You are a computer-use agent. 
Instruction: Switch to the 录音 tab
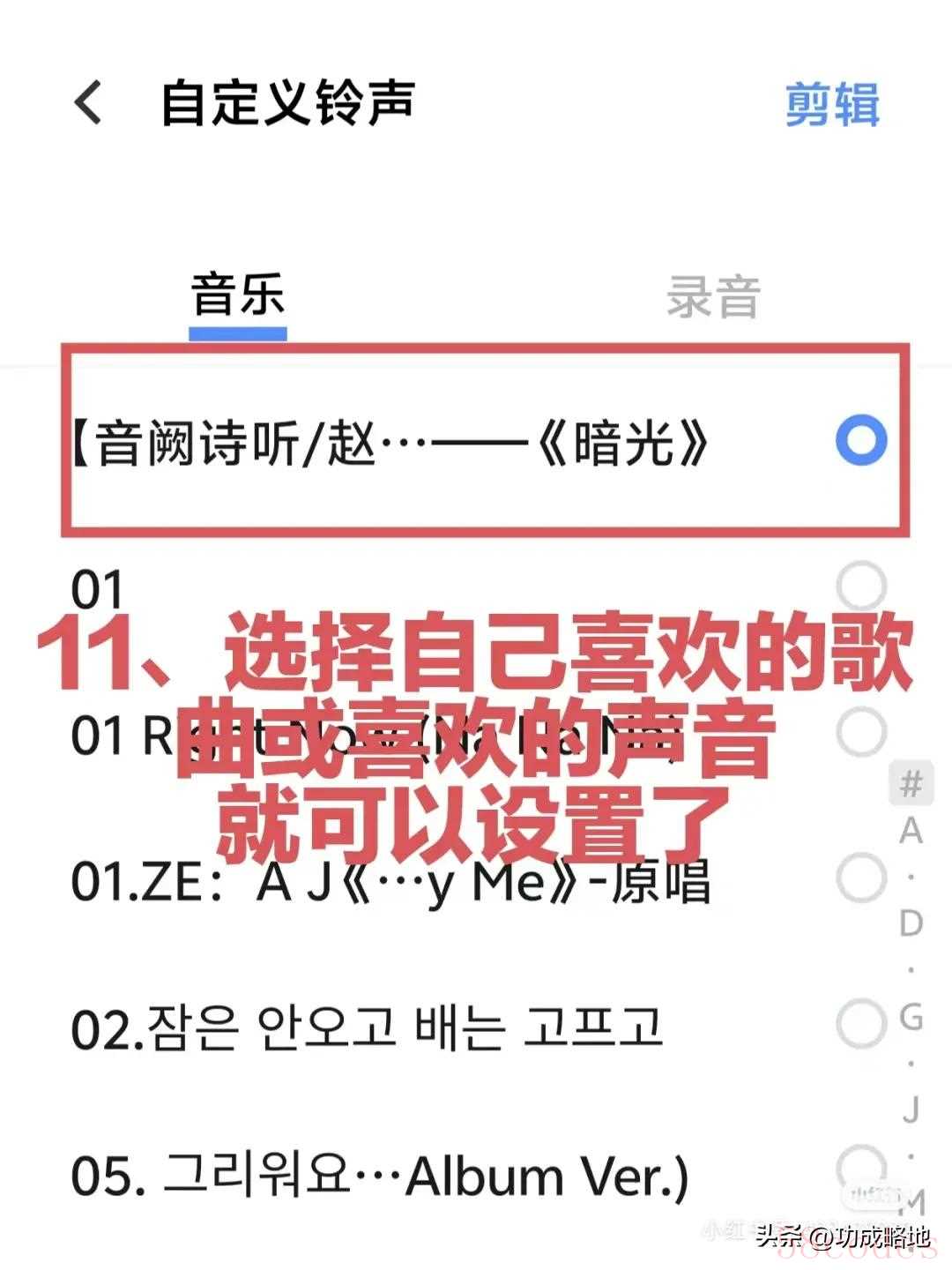point(713,297)
